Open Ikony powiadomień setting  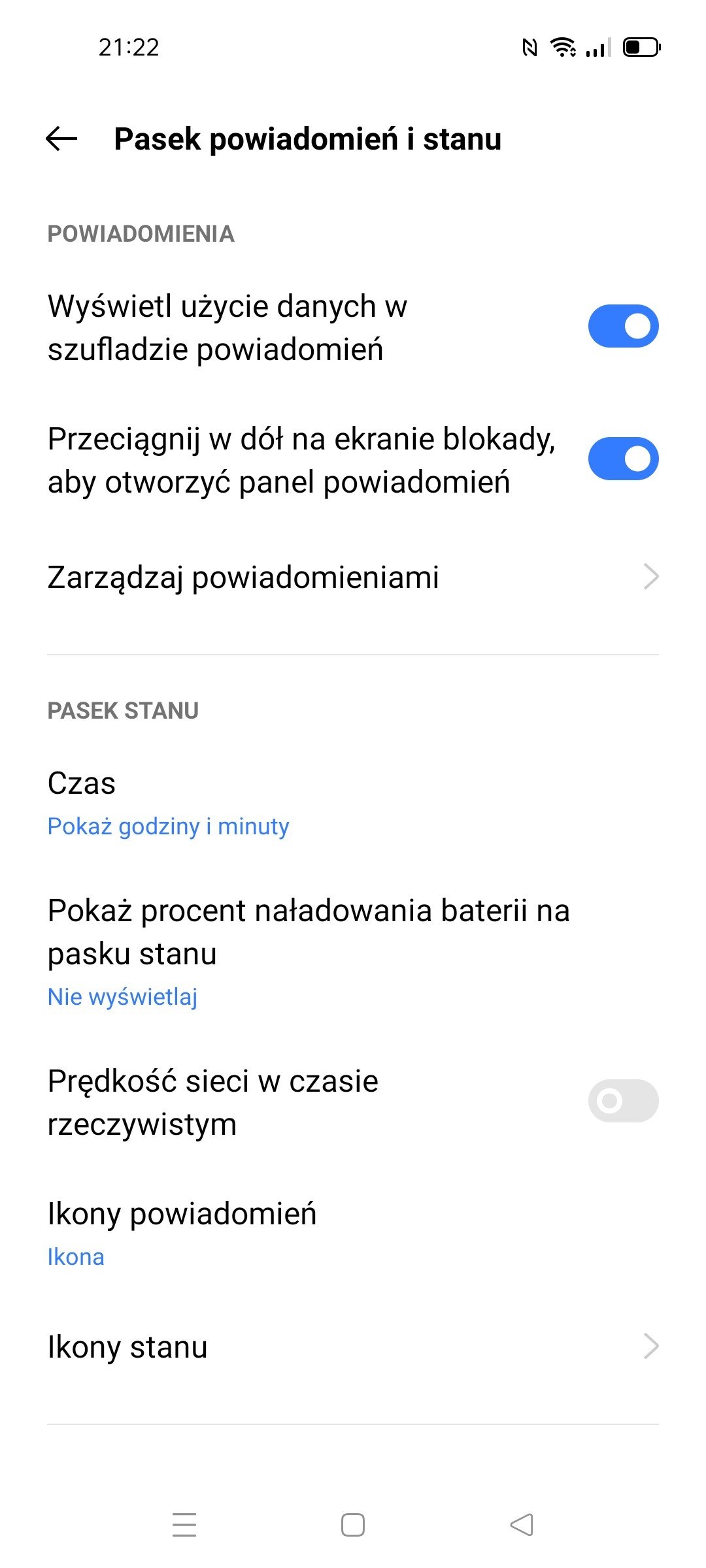coord(353,1235)
